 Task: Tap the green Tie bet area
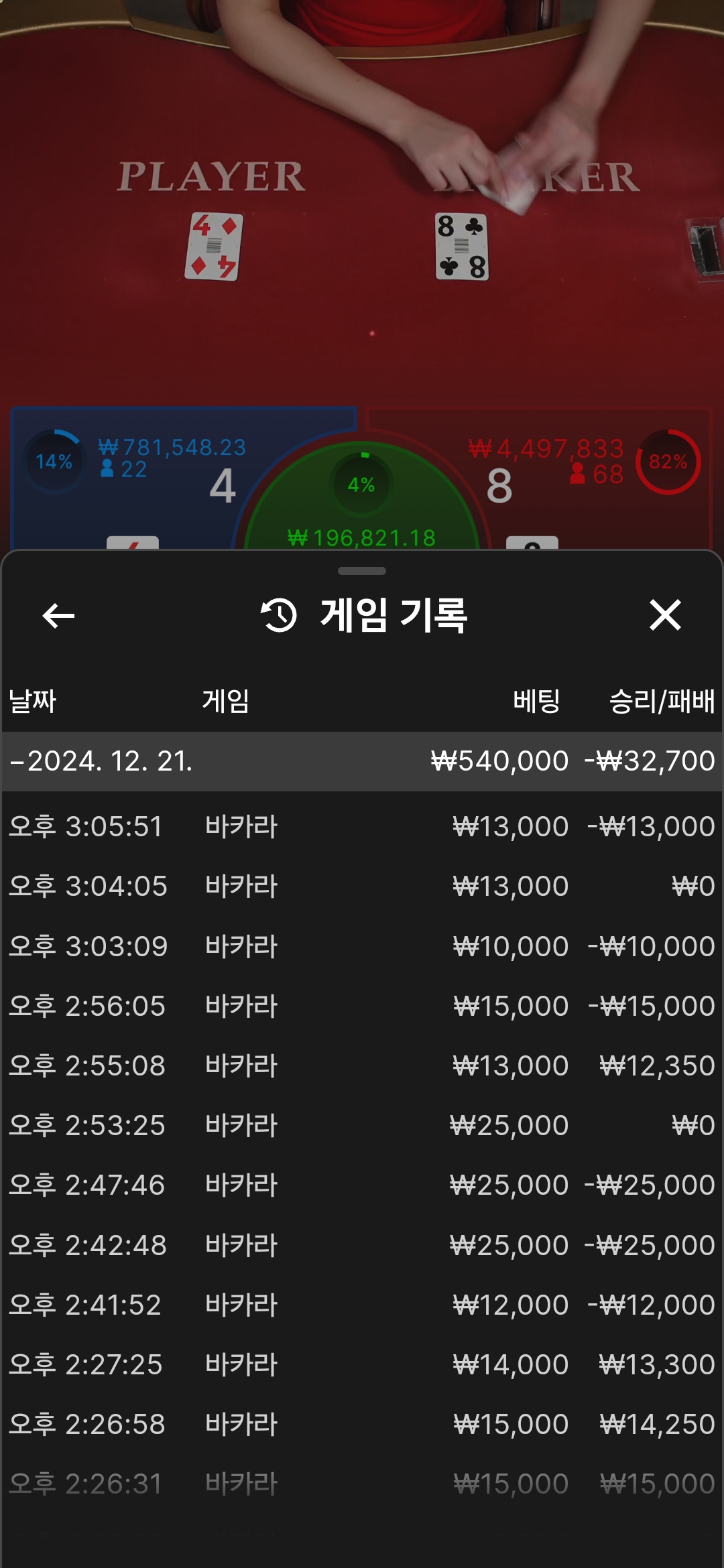(362, 509)
